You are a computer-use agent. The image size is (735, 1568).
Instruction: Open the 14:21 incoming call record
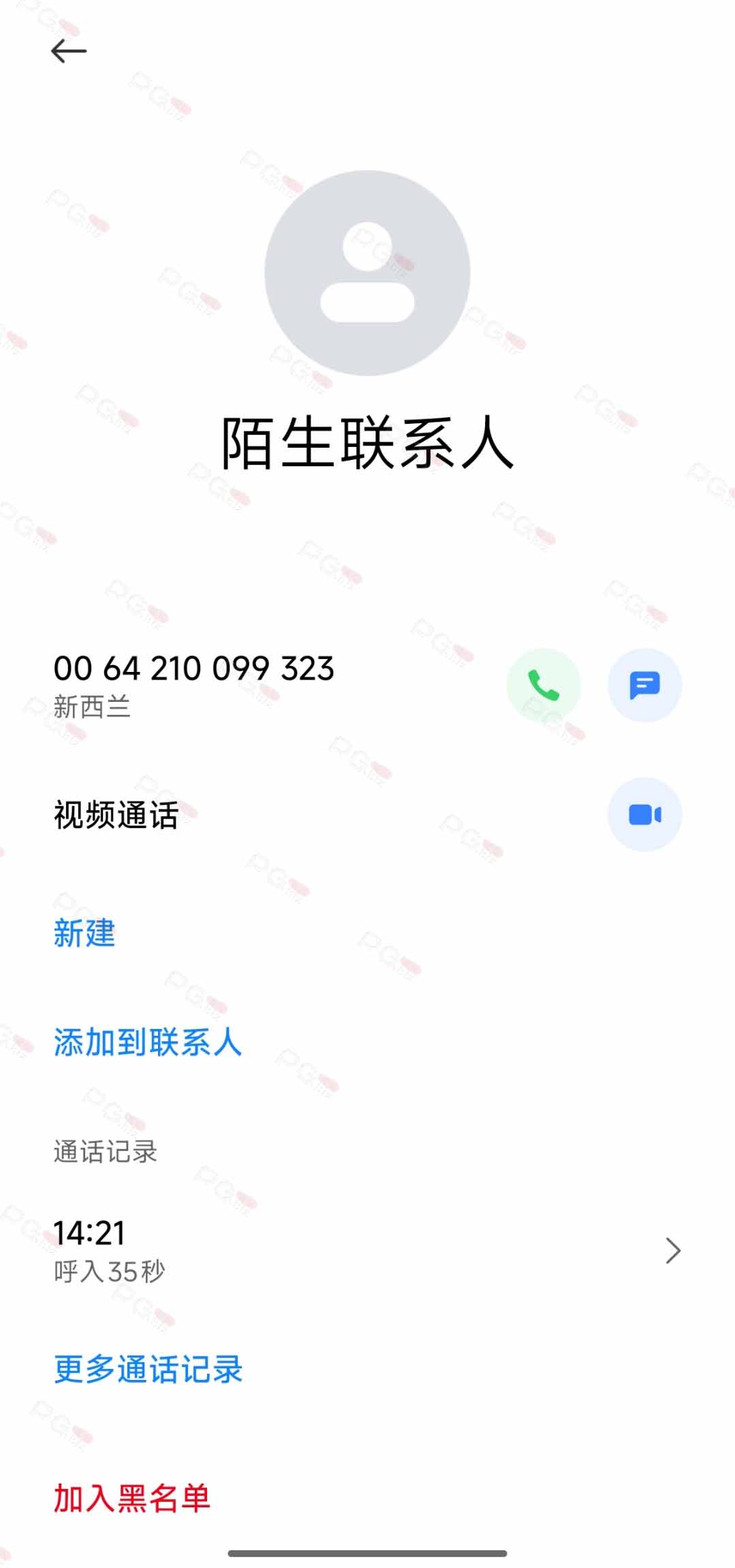[x=367, y=1250]
